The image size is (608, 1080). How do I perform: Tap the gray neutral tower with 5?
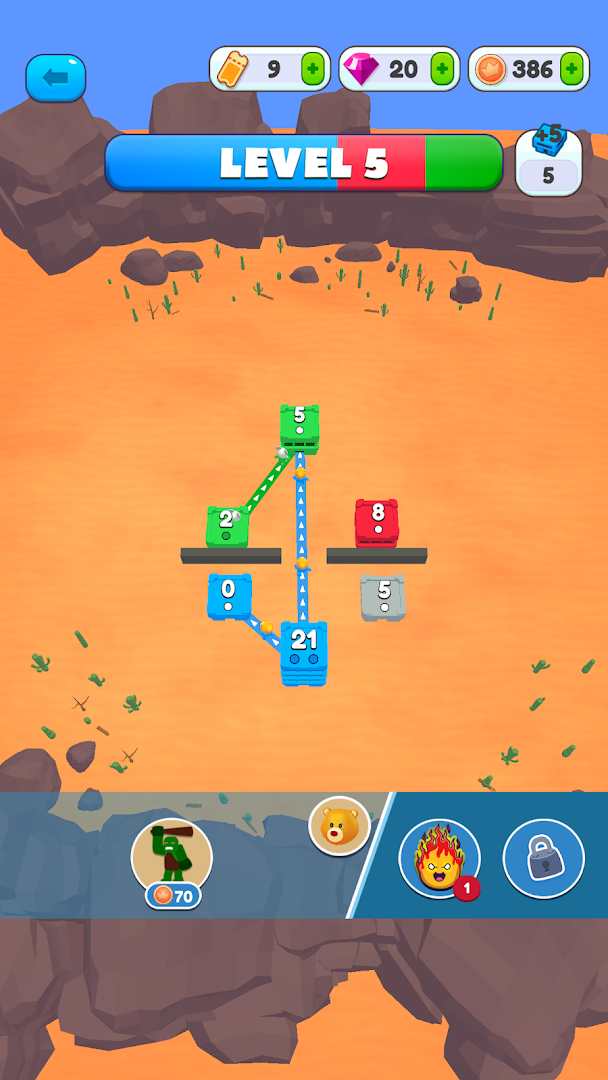383,597
